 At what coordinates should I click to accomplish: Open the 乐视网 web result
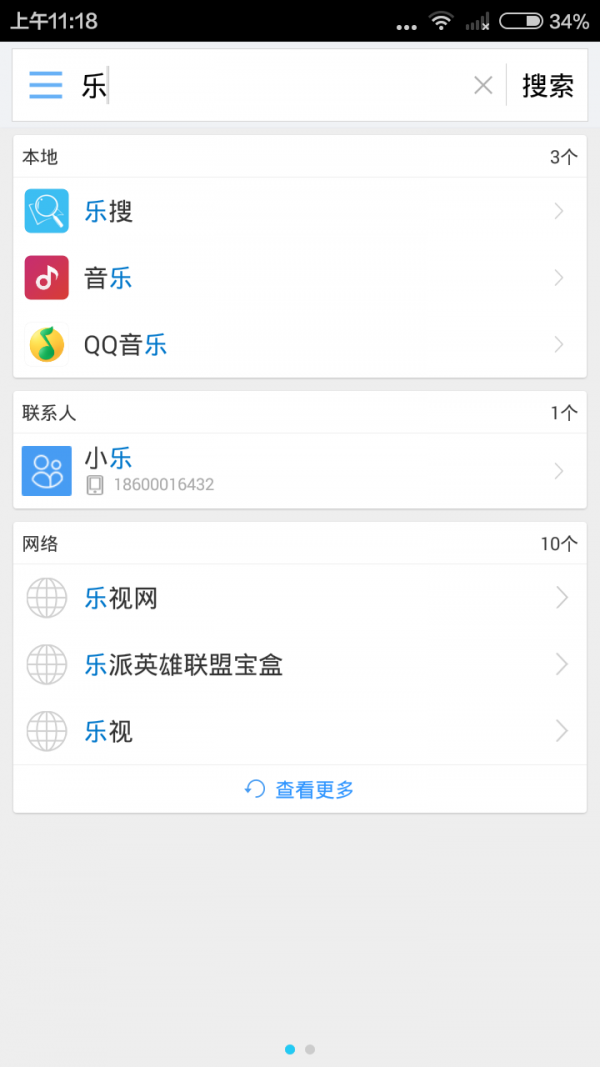pyautogui.click(x=300, y=598)
